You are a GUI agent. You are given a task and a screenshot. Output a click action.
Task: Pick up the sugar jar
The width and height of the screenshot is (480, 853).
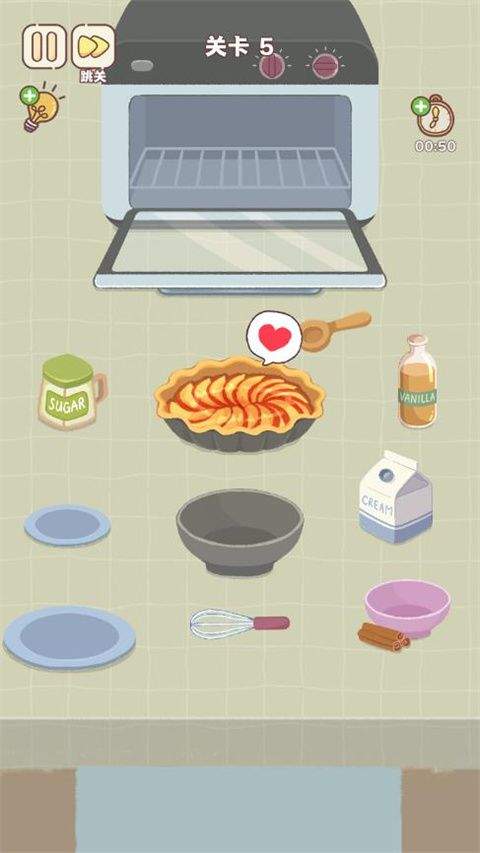[x=72, y=392]
